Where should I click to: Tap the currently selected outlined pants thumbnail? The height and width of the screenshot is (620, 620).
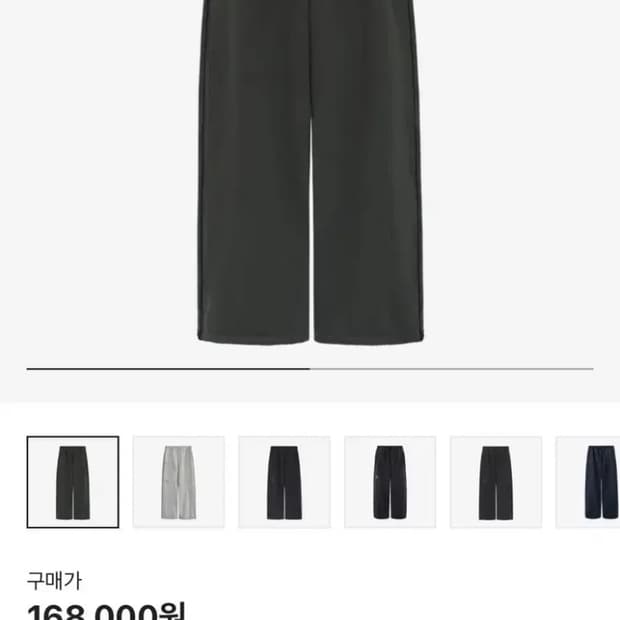pos(72,482)
